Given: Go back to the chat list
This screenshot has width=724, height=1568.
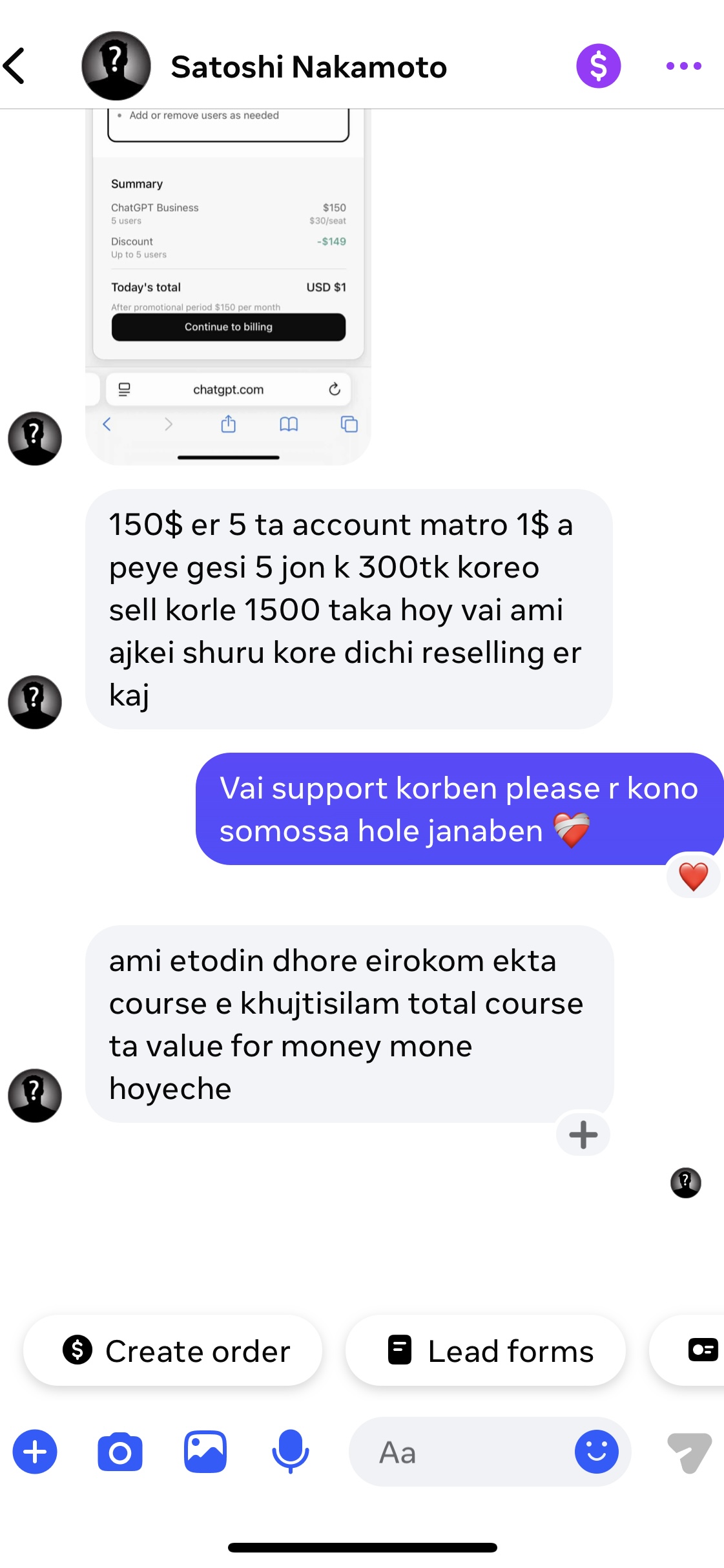Looking at the screenshot, I should click(16, 66).
